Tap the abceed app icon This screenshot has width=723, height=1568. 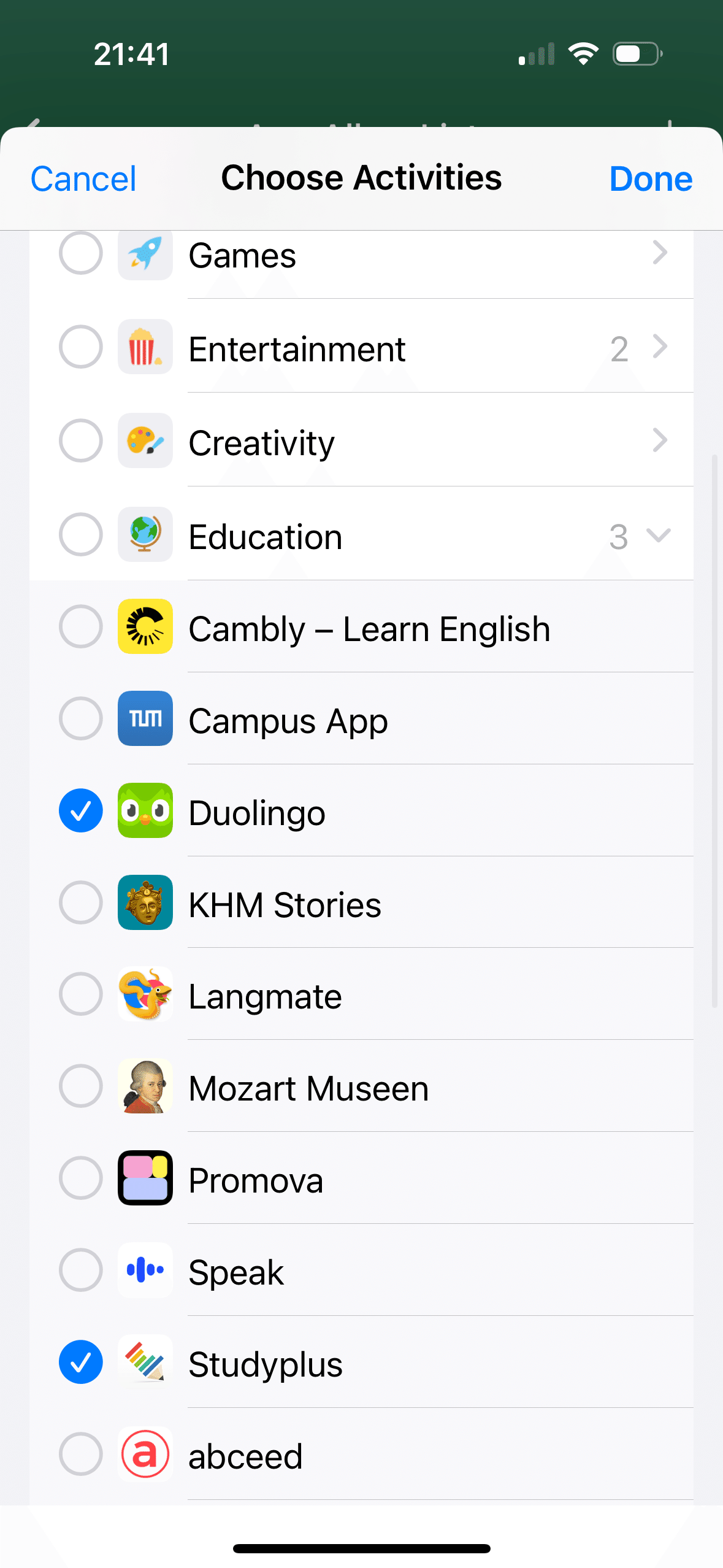[x=145, y=1455]
